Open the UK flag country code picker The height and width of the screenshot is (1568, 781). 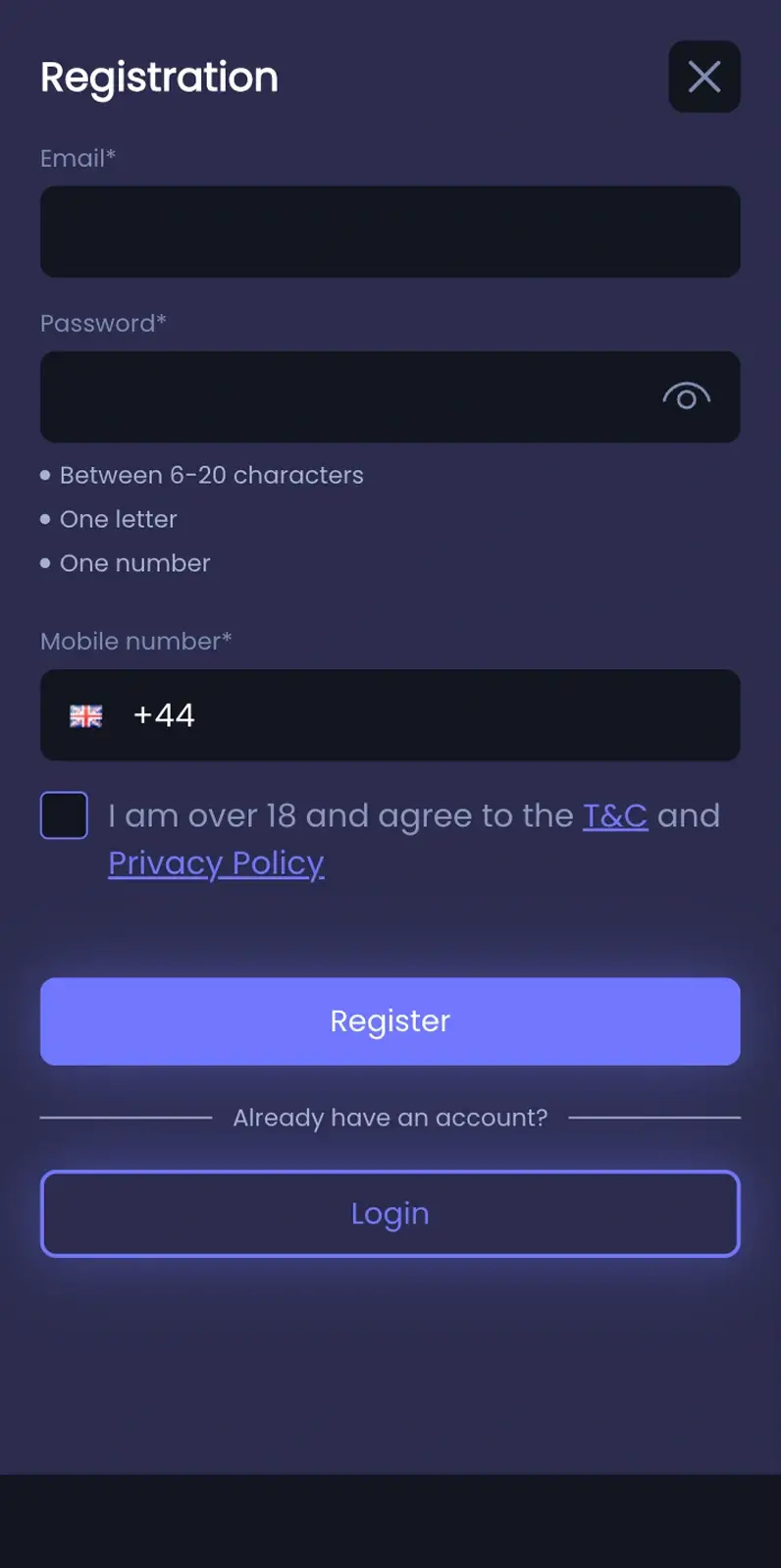pos(86,715)
